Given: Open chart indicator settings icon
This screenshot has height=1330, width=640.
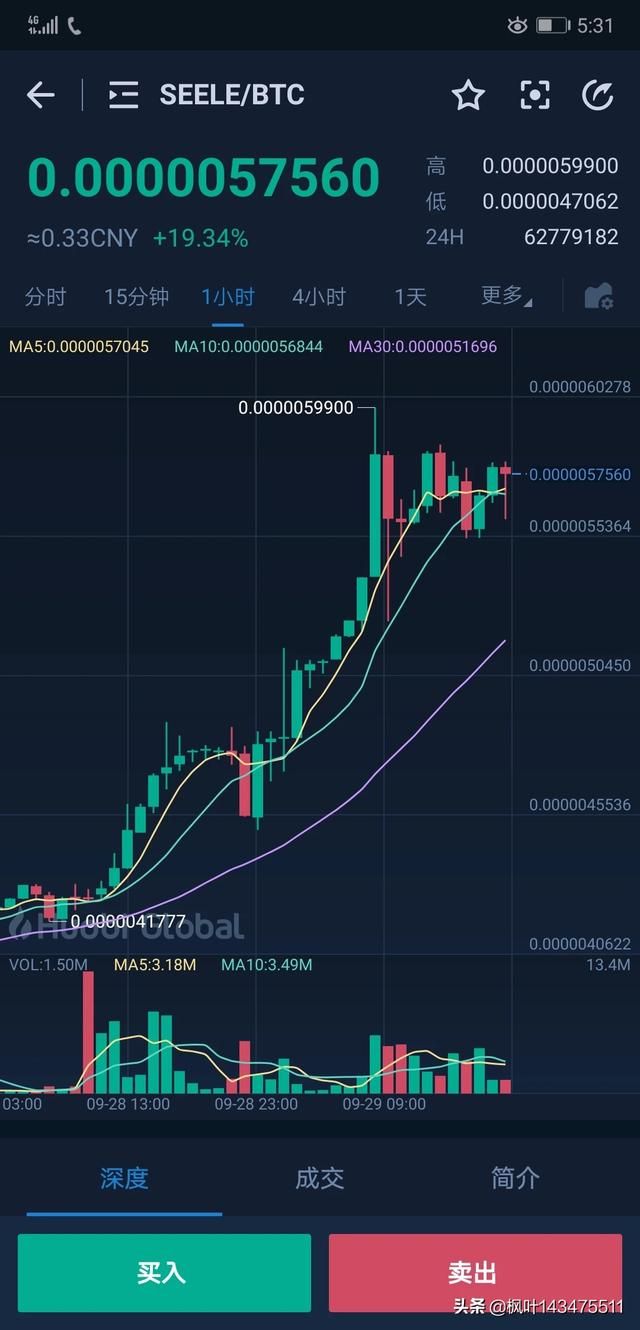Looking at the screenshot, I should [598, 297].
